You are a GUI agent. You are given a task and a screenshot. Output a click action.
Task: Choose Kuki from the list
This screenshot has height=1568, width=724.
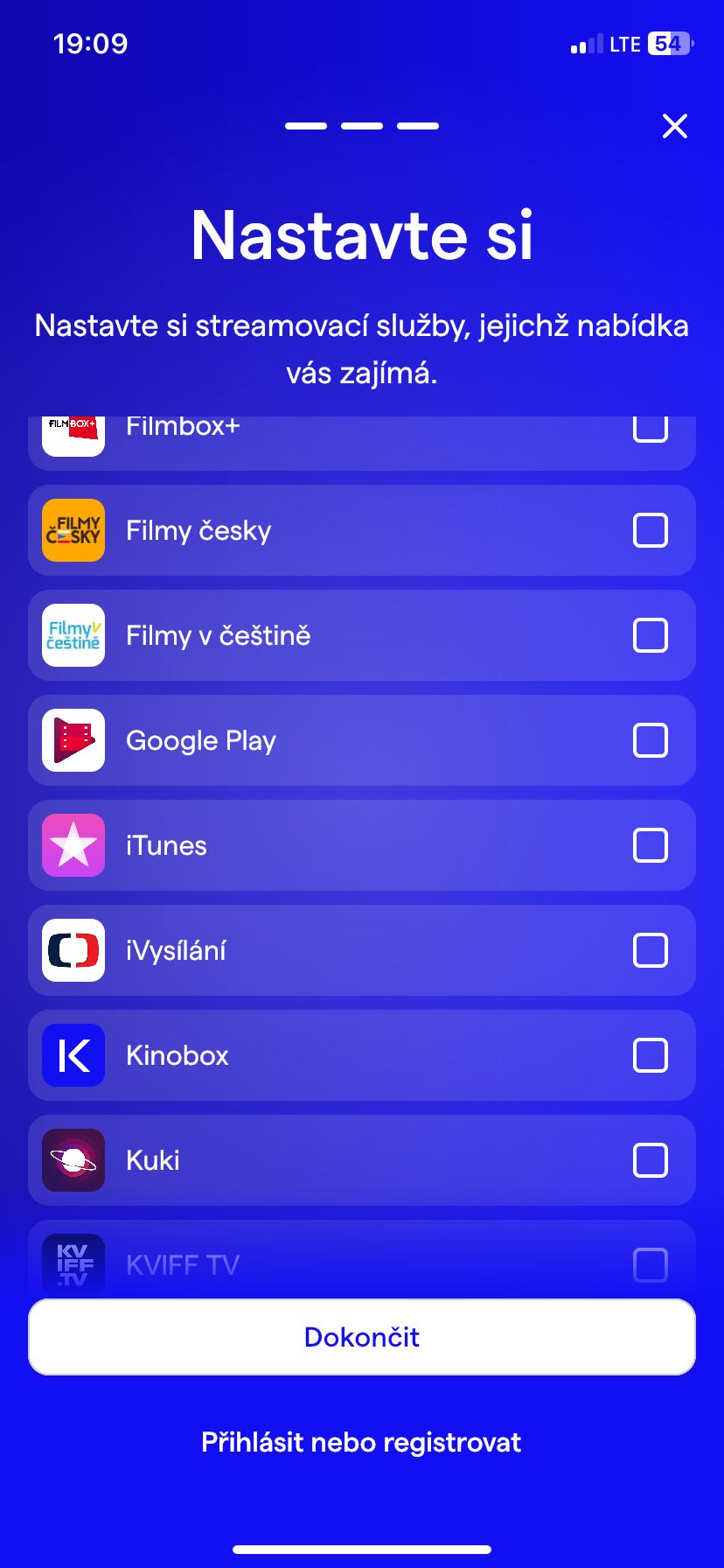(x=650, y=1160)
